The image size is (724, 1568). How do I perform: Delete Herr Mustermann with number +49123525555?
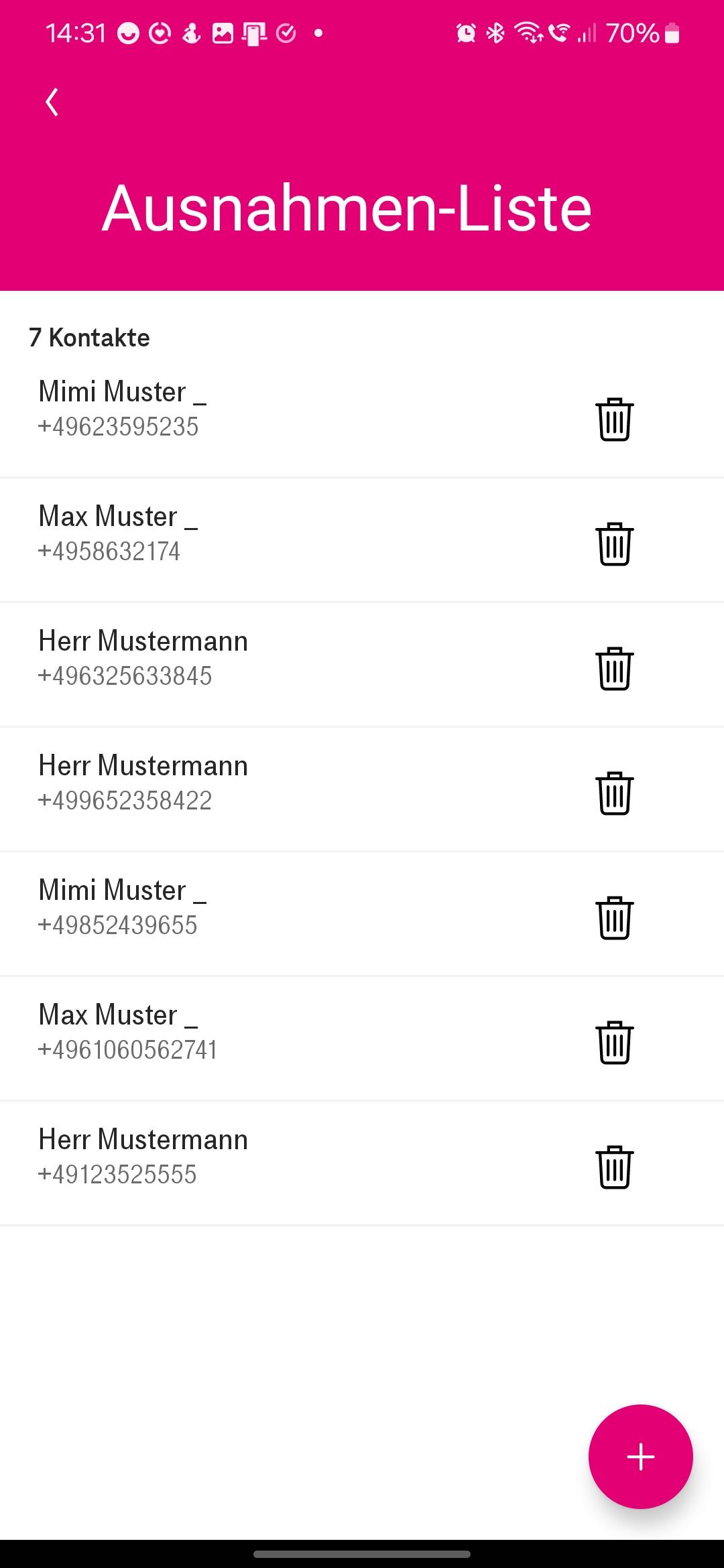(x=614, y=1167)
